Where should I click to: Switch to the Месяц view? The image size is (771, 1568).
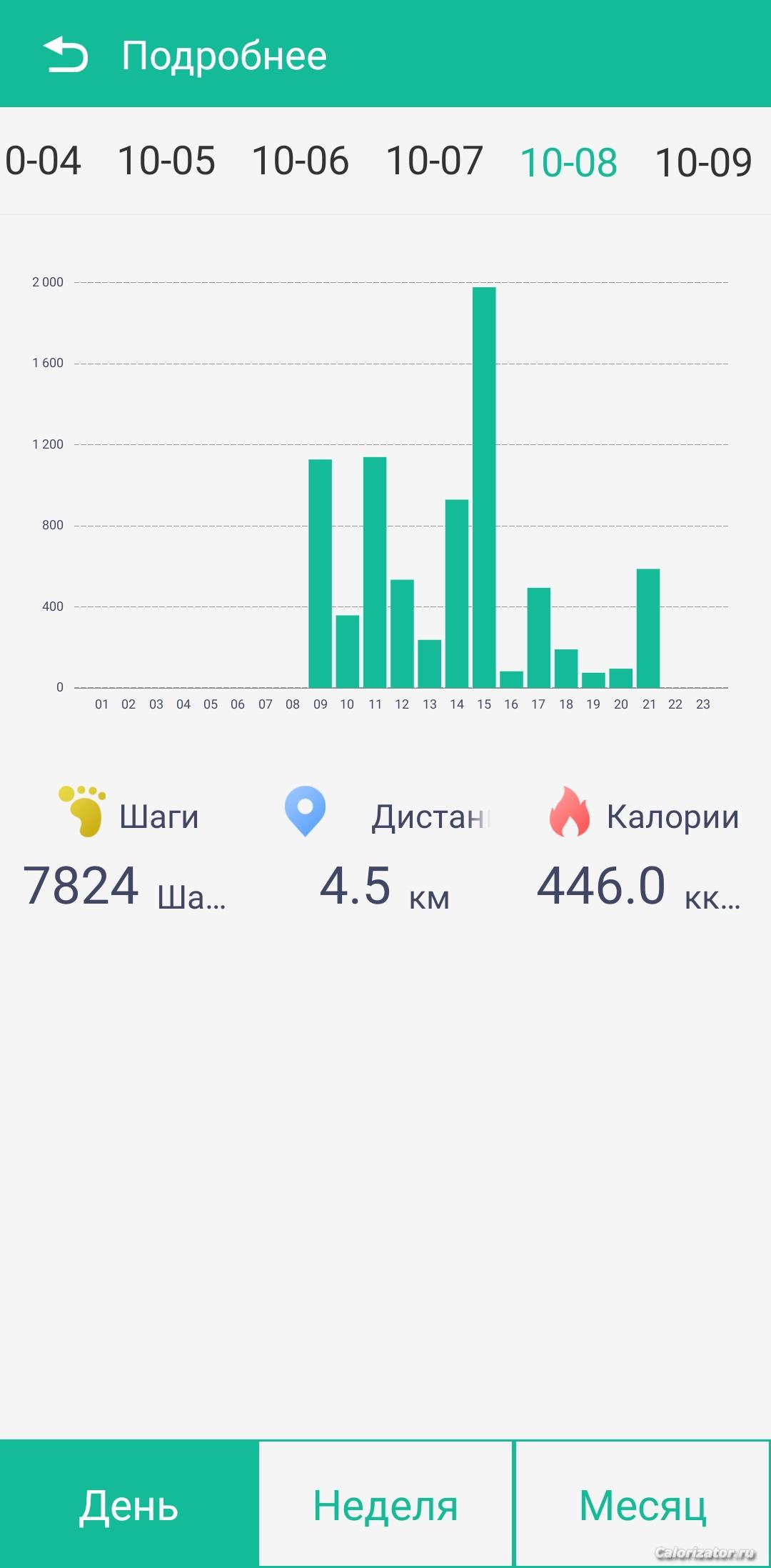click(x=642, y=1504)
